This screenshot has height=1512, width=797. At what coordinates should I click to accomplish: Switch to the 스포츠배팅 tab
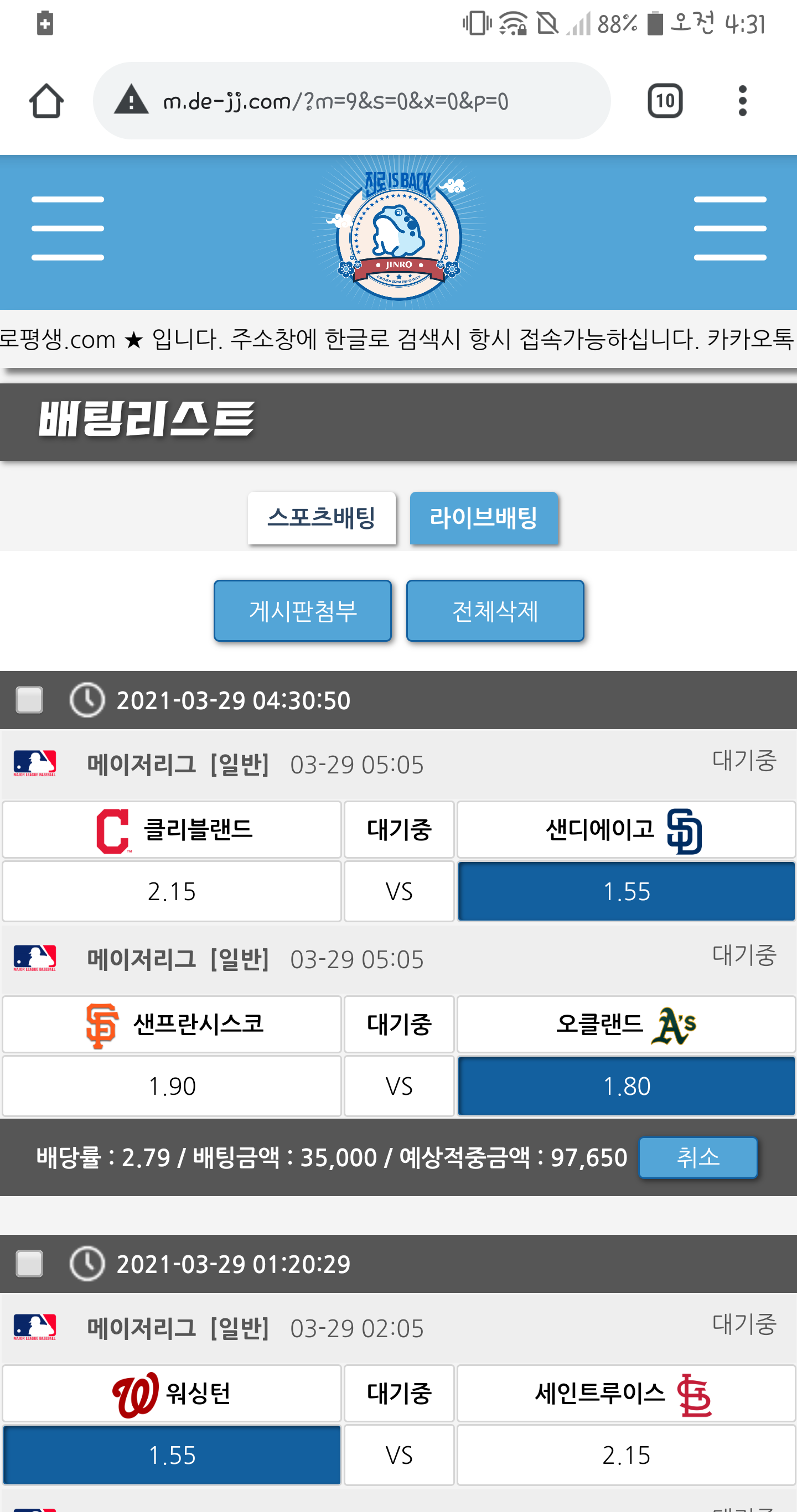(321, 518)
